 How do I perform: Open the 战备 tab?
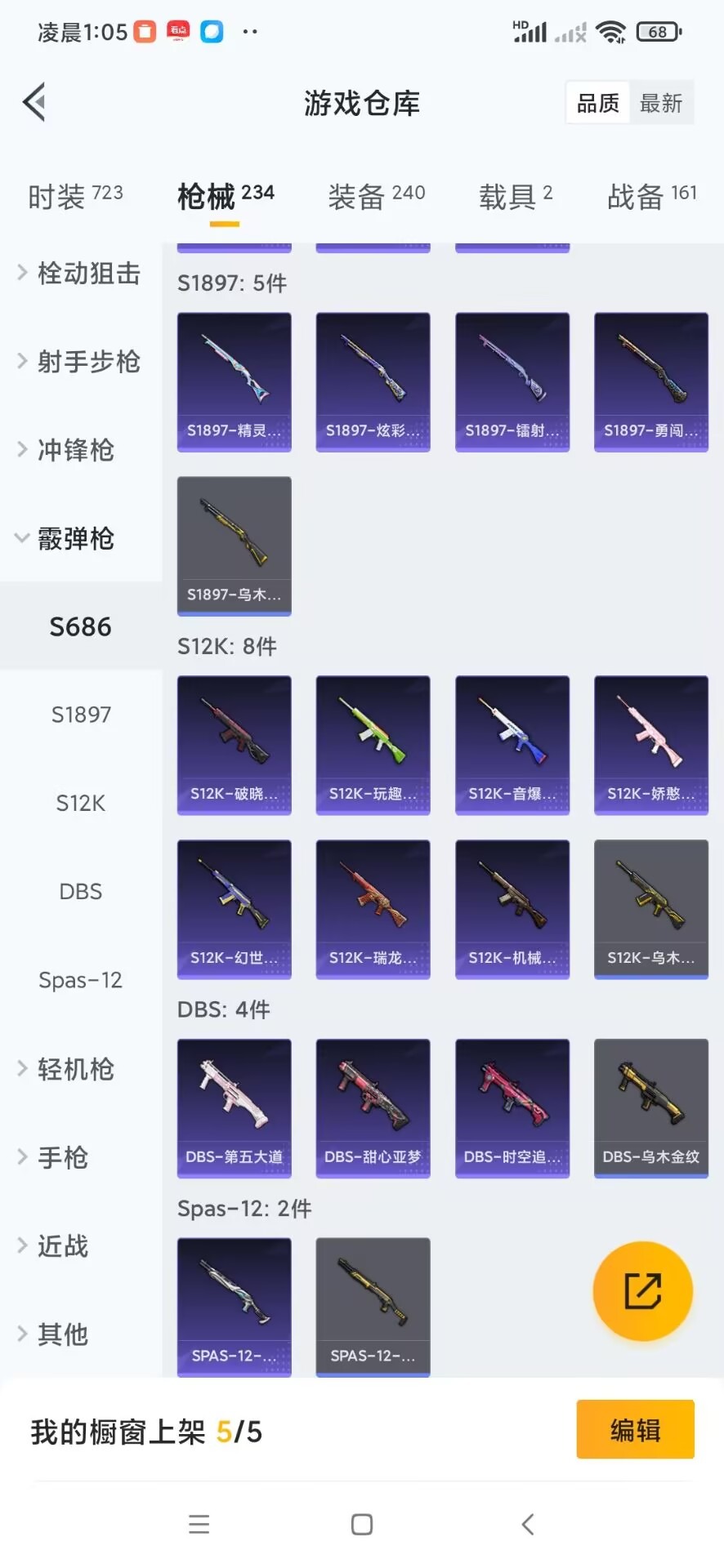click(651, 196)
